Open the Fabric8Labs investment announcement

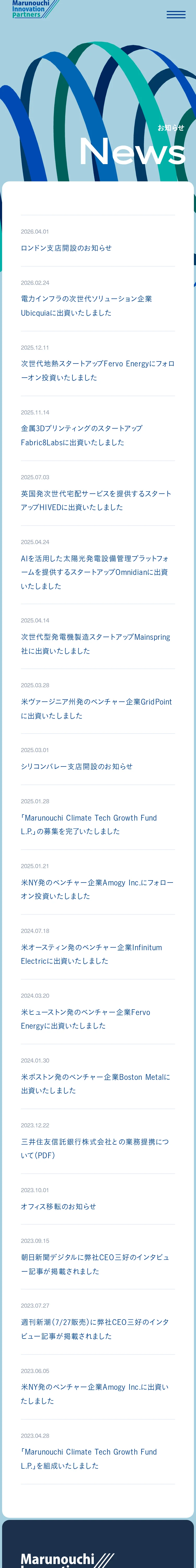pos(82,435)
